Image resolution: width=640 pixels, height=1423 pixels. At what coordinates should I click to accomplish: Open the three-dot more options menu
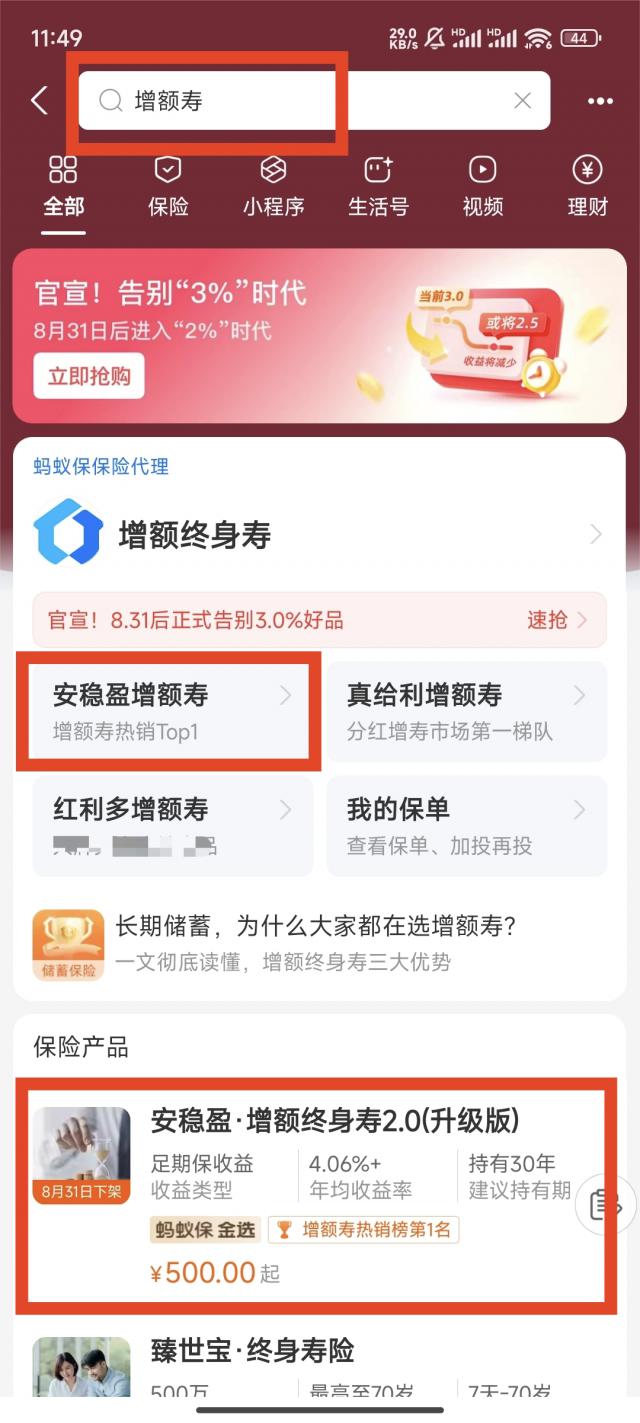coord(600,101)
